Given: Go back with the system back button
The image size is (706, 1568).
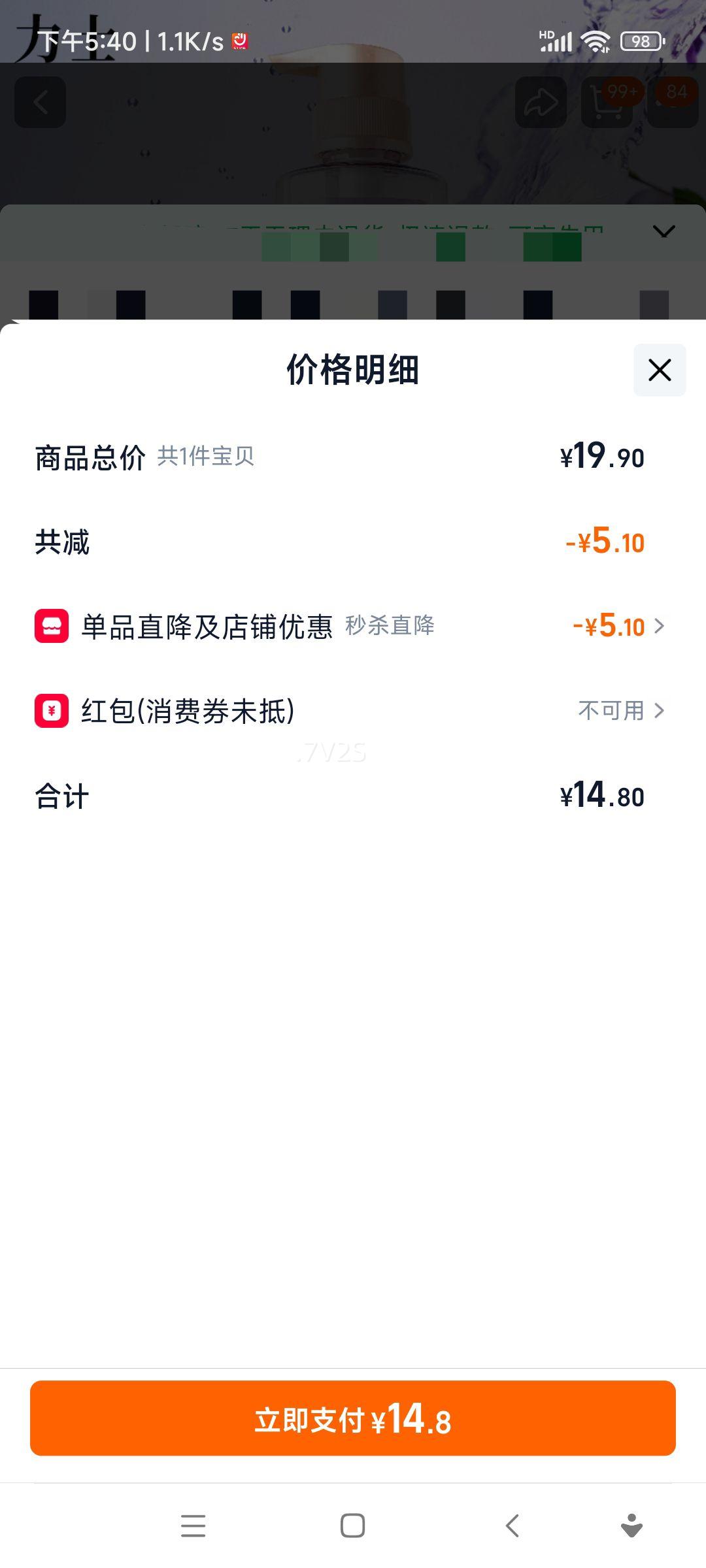Looking at the screenshot, I should [513, 1526].
